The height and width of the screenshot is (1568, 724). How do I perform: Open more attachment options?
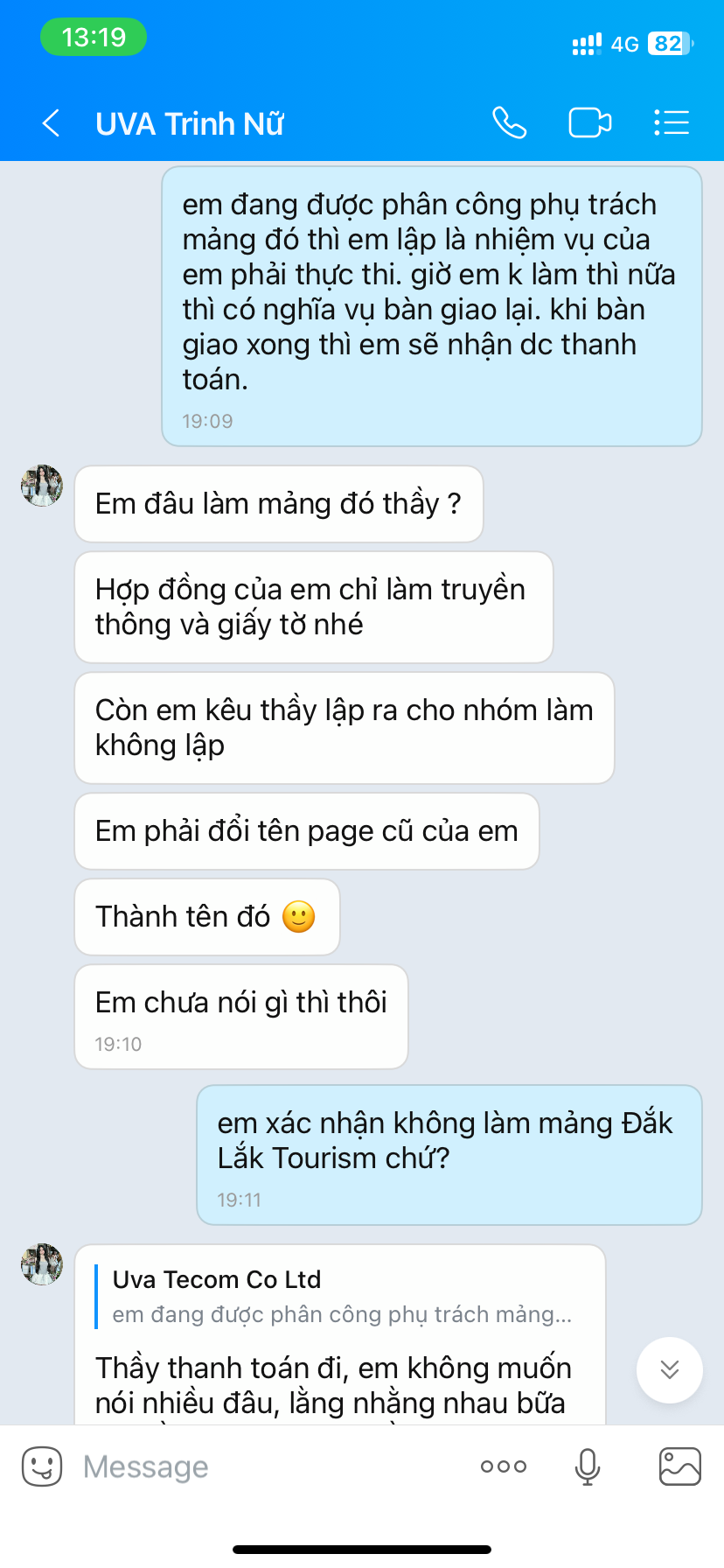504,1466
